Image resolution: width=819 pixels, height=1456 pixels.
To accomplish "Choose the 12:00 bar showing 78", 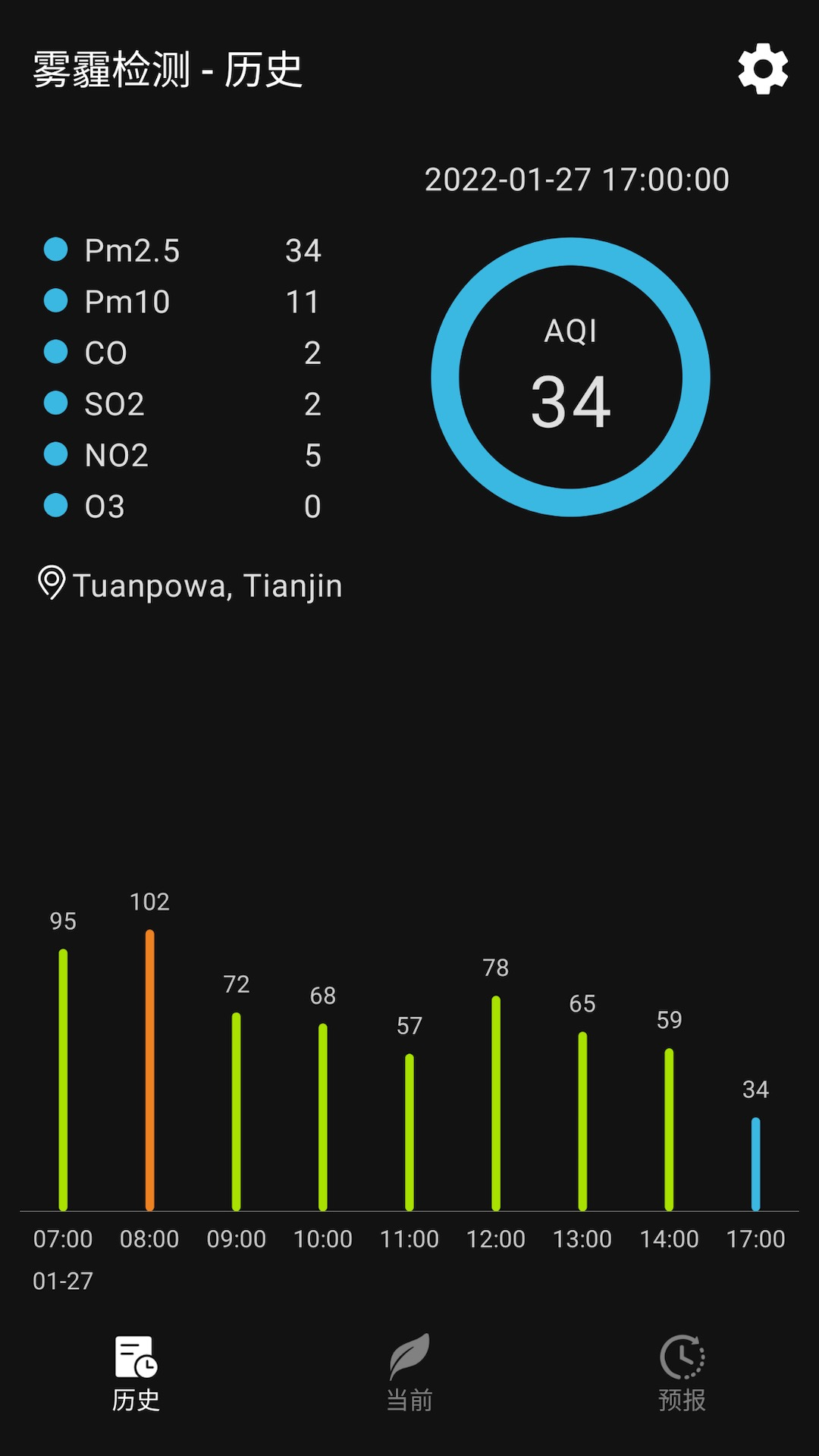I will click(496, 1103).
